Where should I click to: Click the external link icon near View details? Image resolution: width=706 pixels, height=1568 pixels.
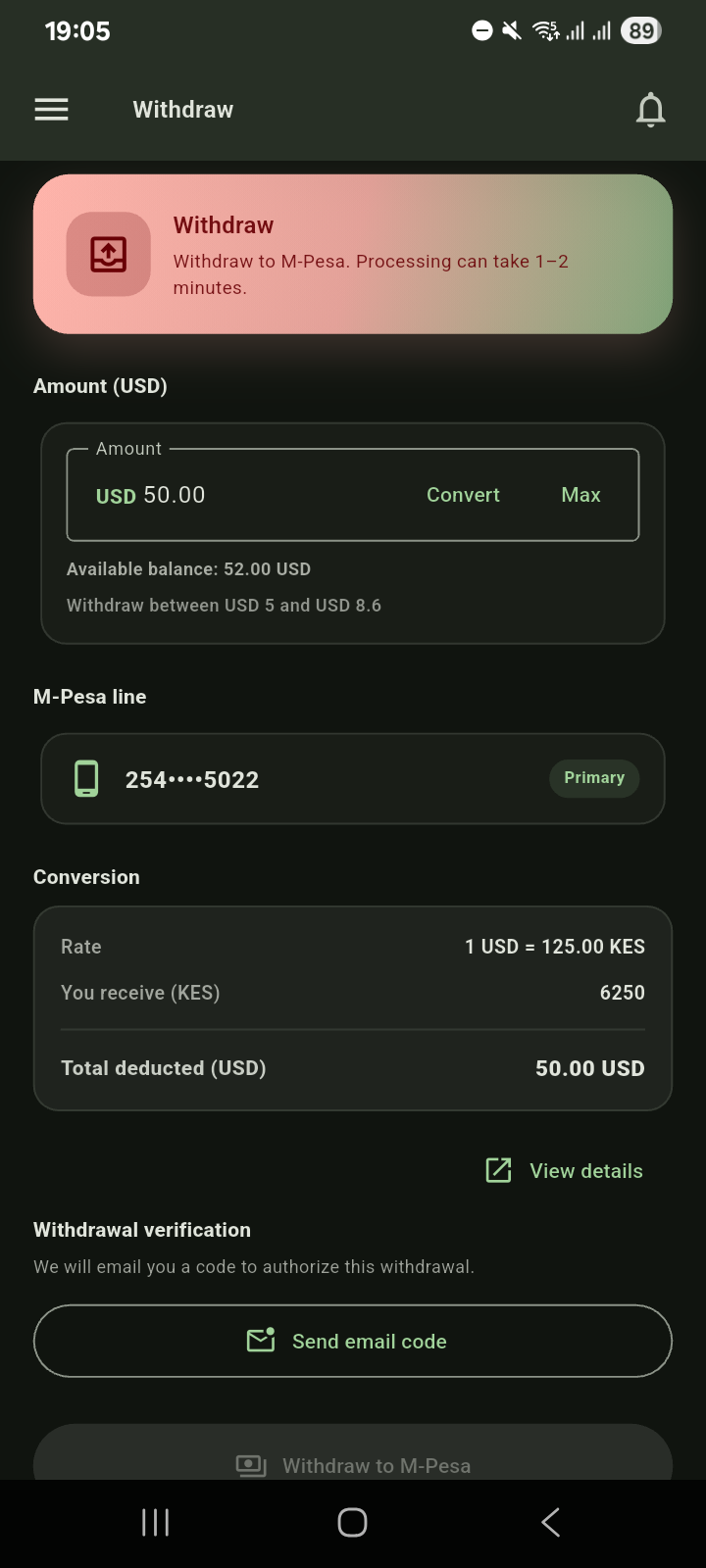(499, 1169)
